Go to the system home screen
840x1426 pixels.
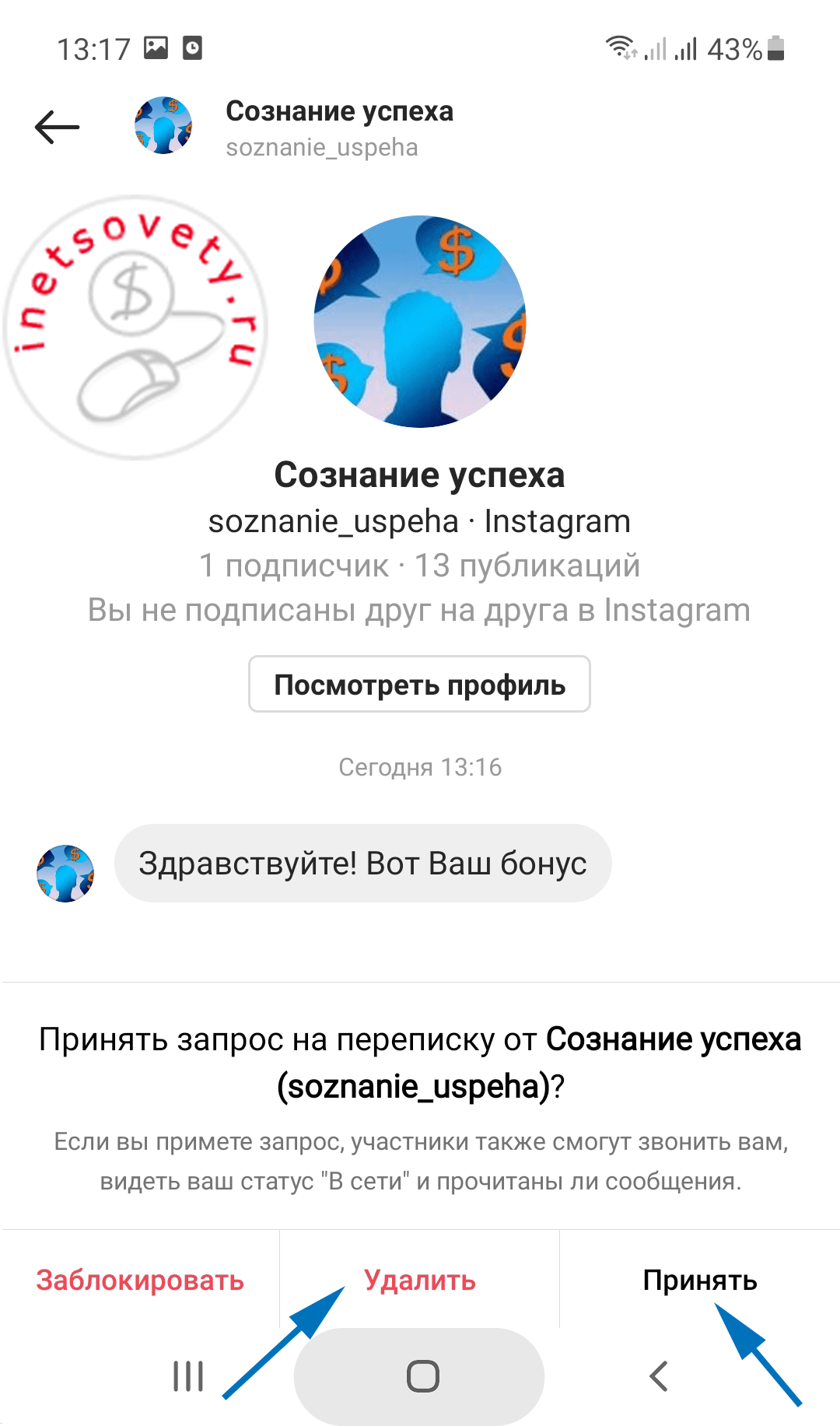422,1375
